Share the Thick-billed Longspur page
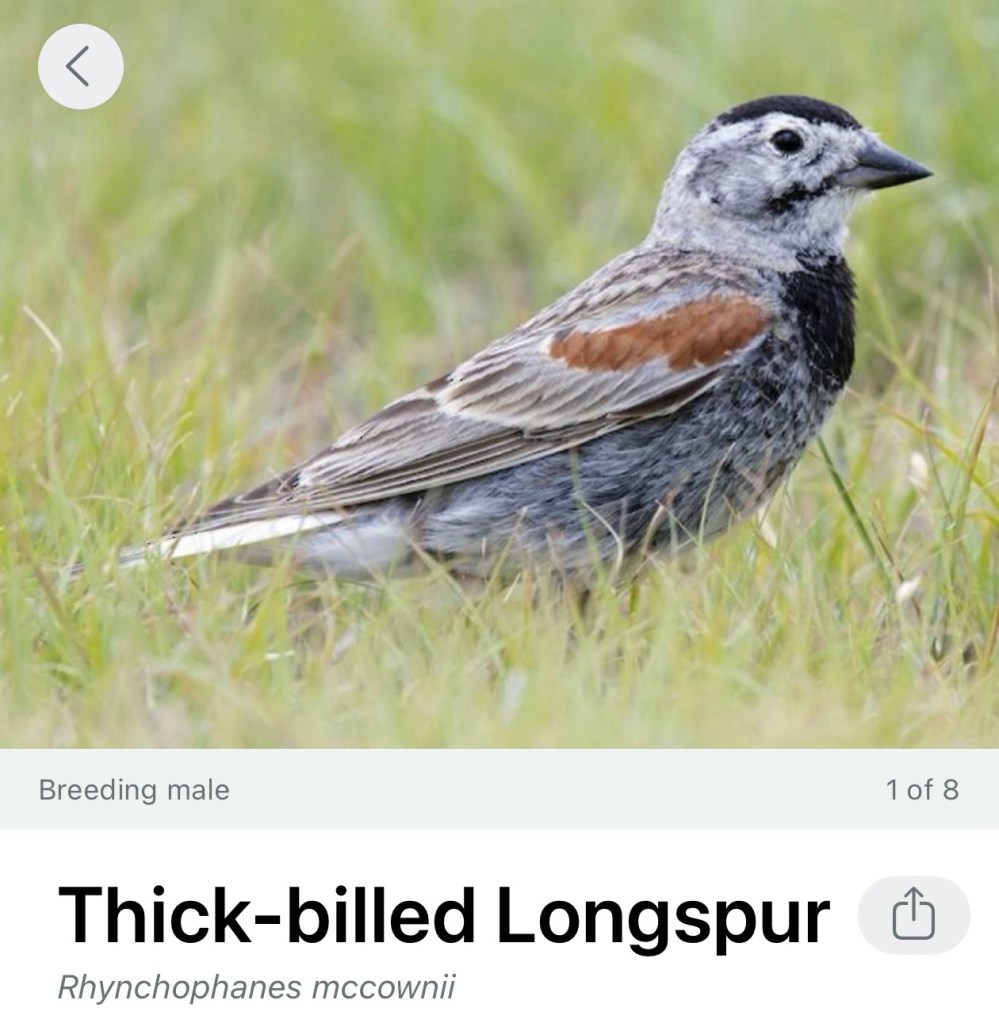Screen dimensions: 999x1023 (x=913, y=914)
